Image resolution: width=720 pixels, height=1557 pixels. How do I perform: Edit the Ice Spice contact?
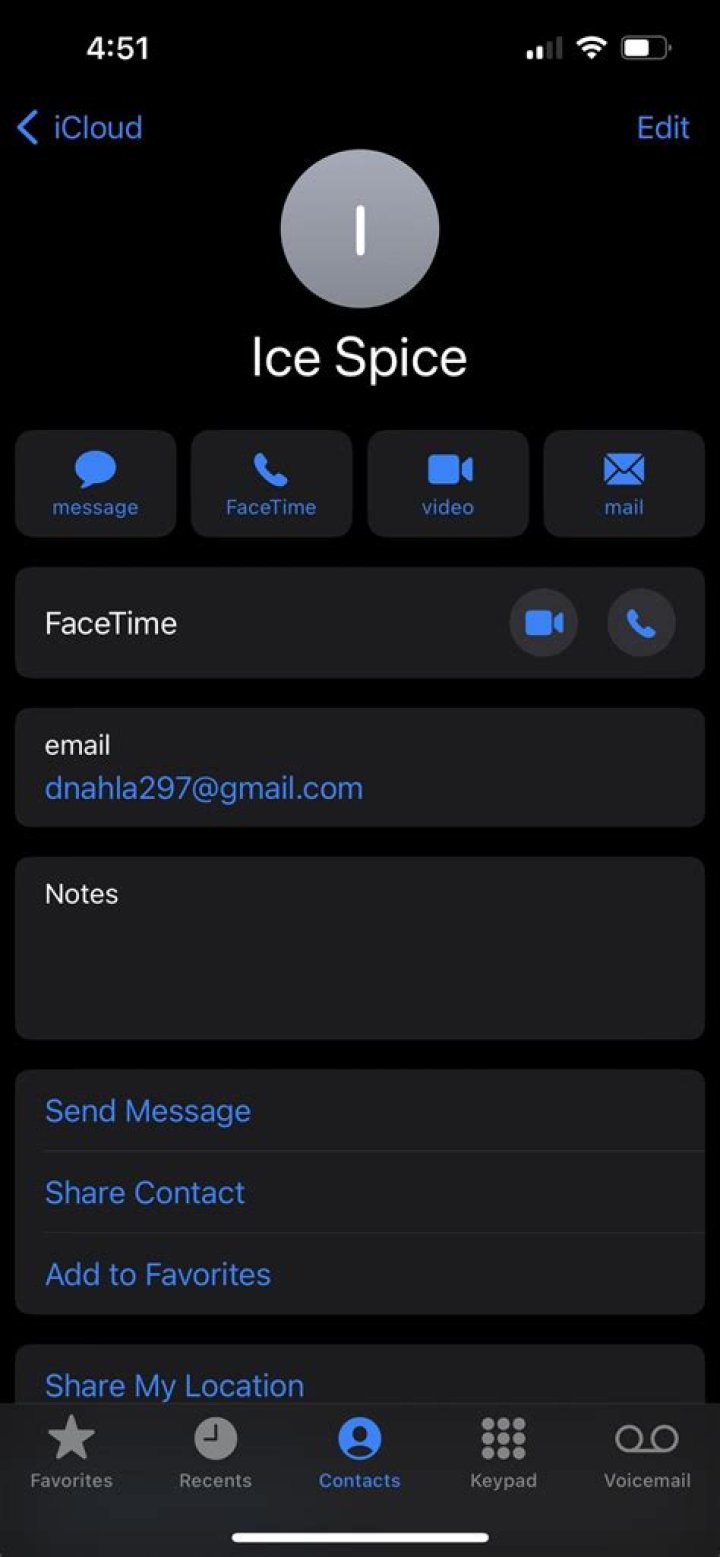(663, 128)
